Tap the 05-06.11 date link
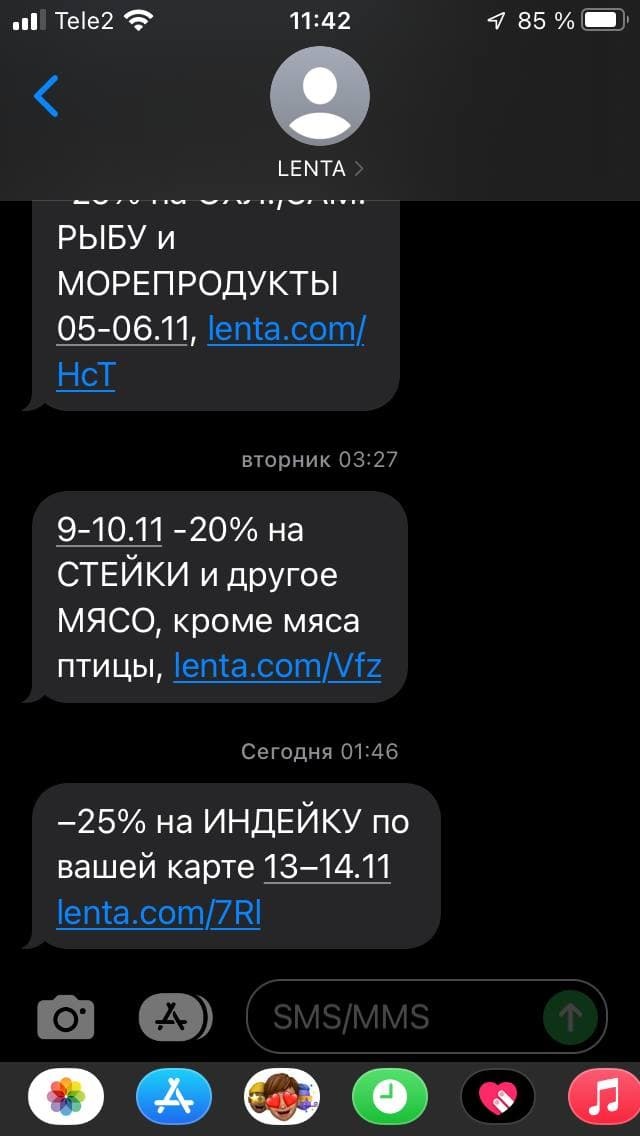640x1136 pixels. tap(123, 329)
